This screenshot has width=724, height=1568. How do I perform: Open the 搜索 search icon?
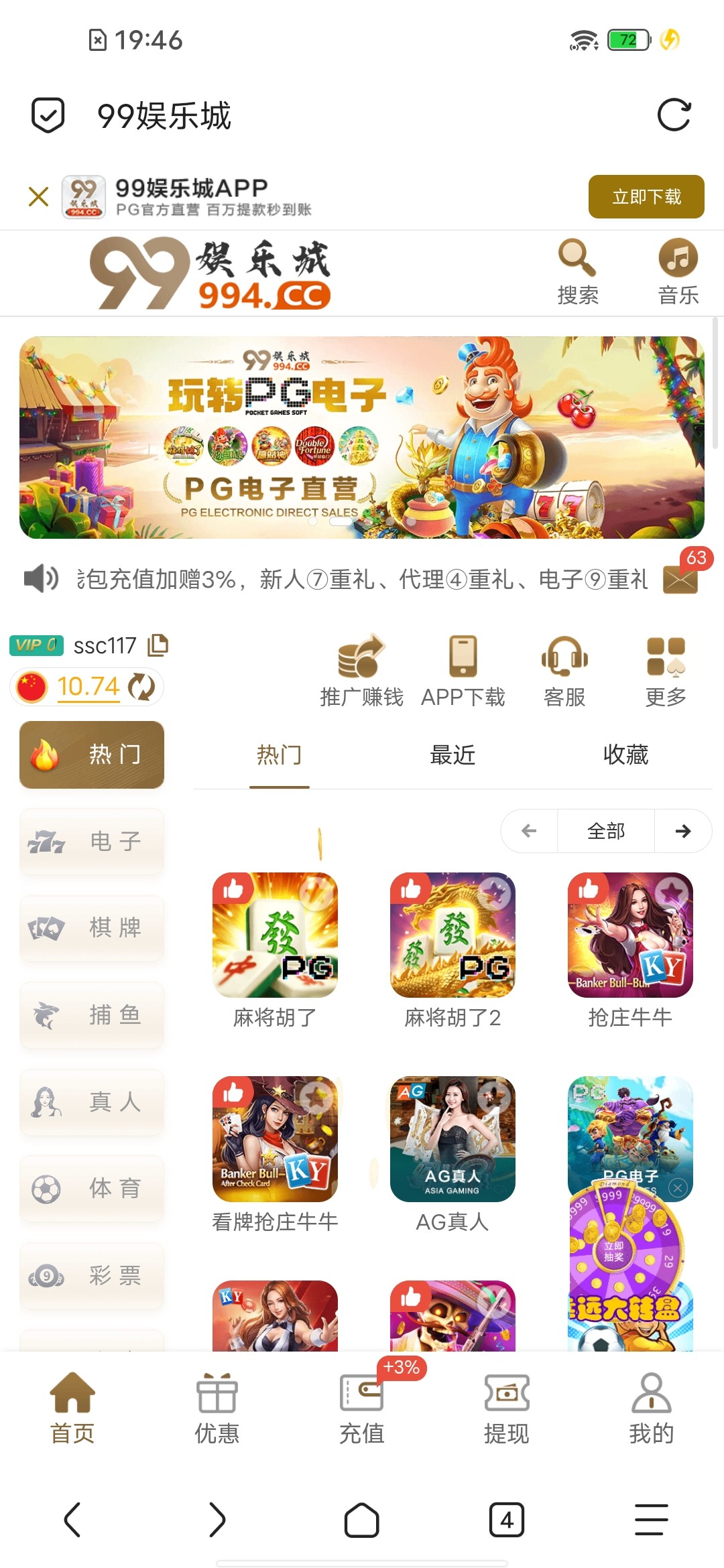[577, 272]
